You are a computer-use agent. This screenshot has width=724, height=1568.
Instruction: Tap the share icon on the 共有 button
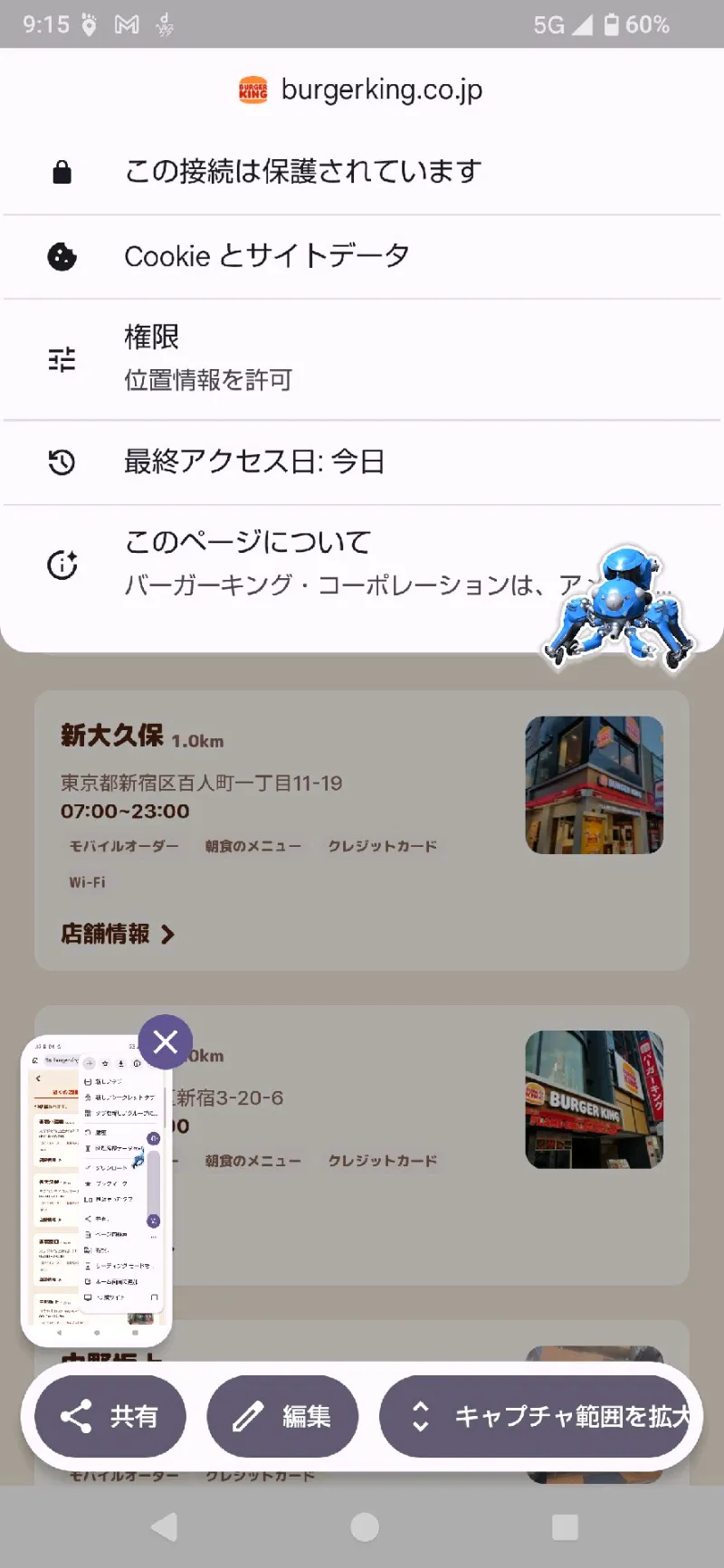(x=75, y=1416)
